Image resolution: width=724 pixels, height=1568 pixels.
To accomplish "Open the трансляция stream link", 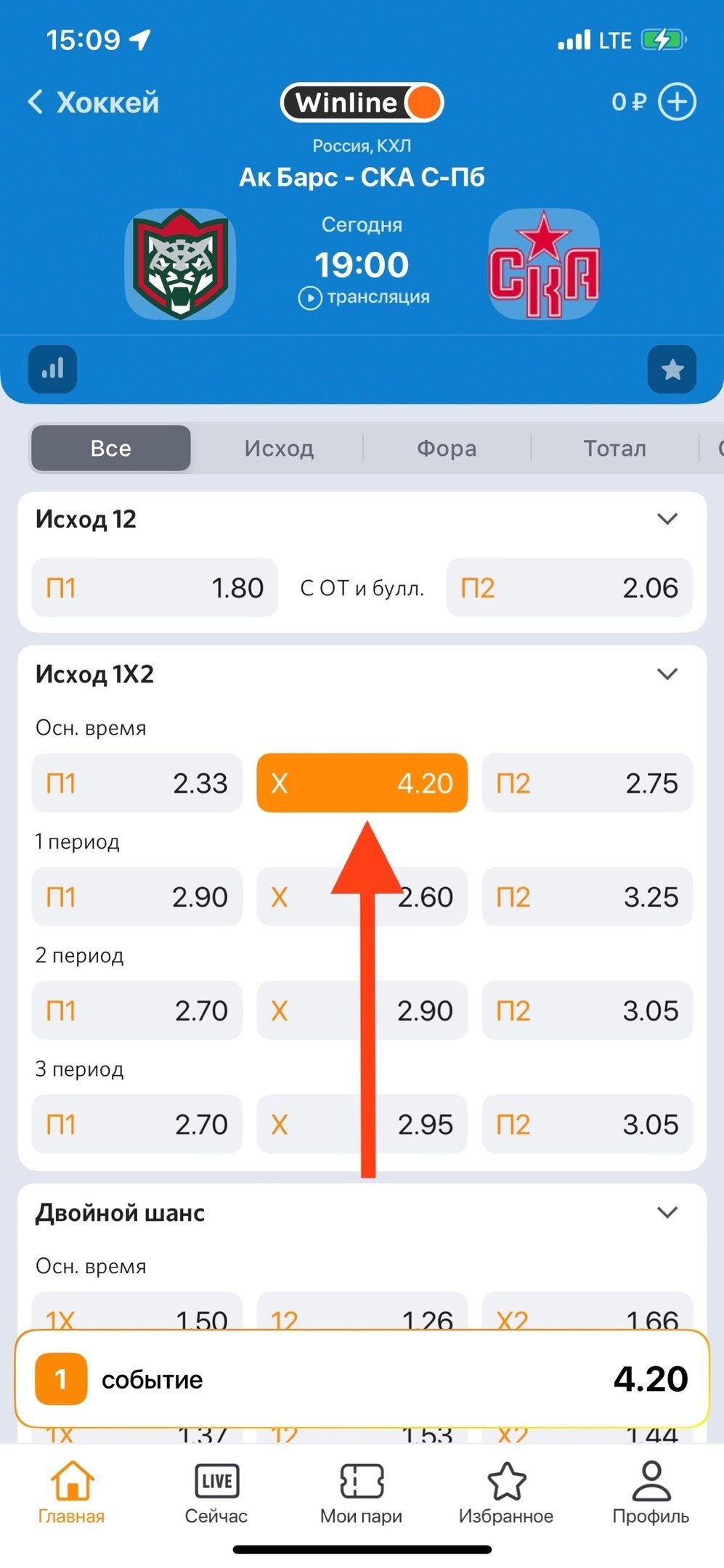I will (x=365, y=297).
